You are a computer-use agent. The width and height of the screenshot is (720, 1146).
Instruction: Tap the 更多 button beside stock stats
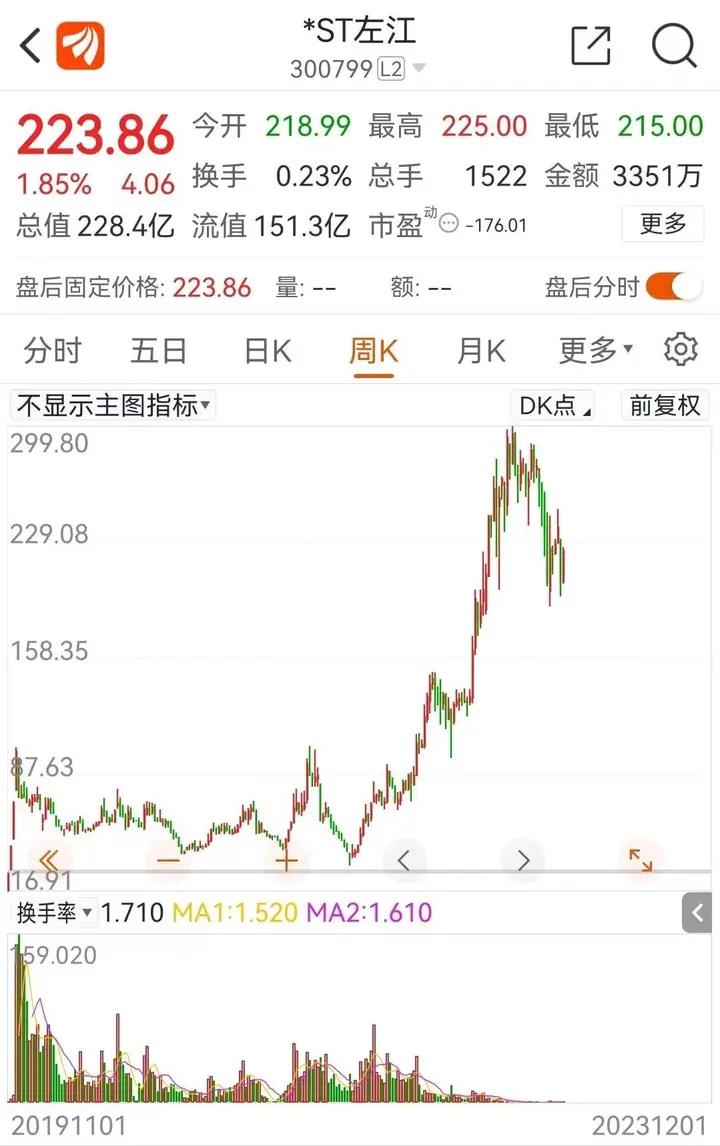(x=663, y=223)
